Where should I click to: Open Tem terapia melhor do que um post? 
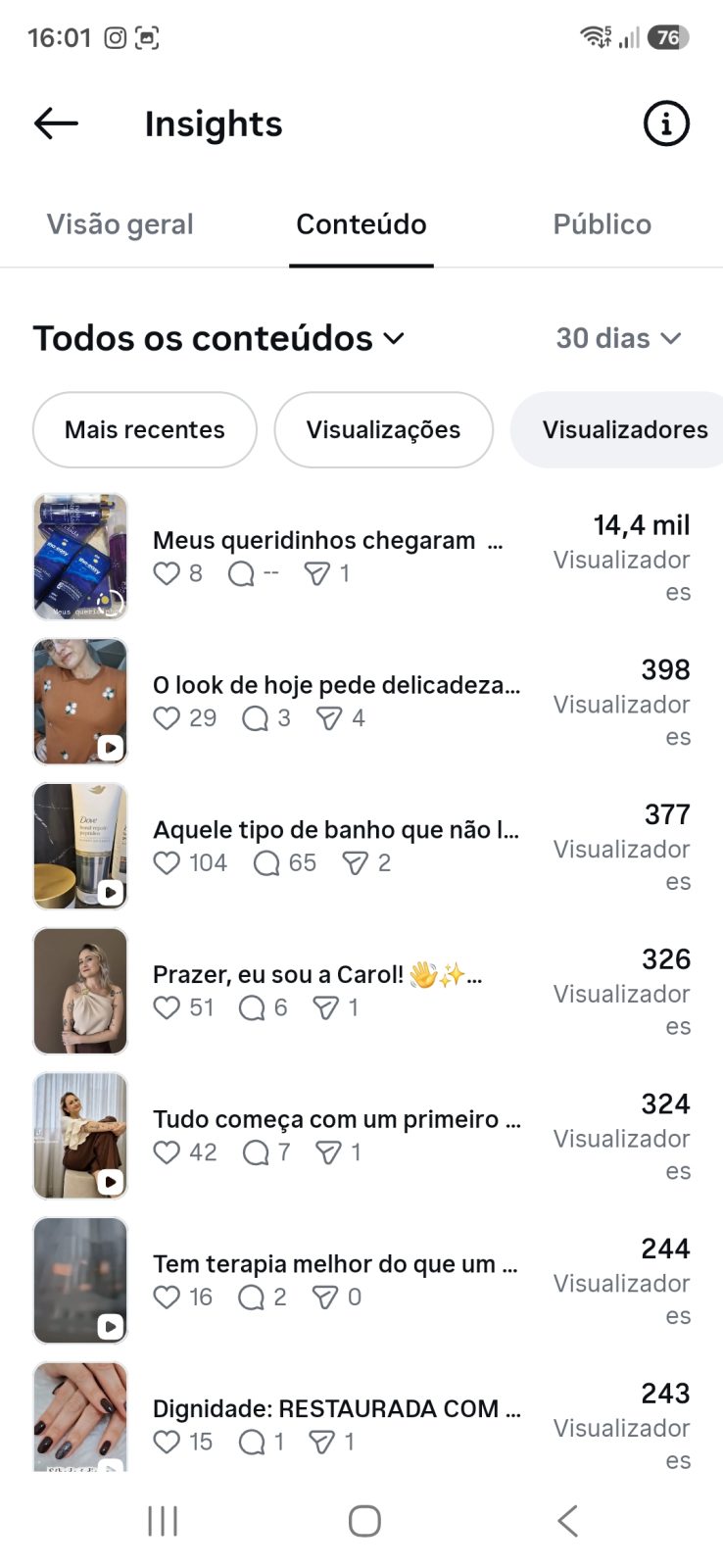click(x=361, y=1281)
